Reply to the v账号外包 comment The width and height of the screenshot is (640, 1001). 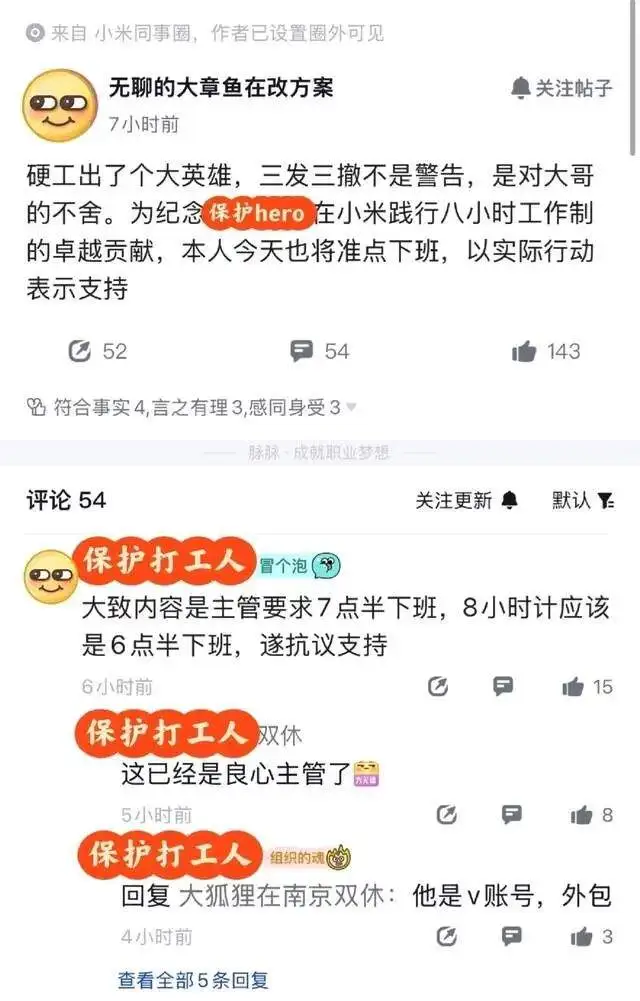click(511, 937)
